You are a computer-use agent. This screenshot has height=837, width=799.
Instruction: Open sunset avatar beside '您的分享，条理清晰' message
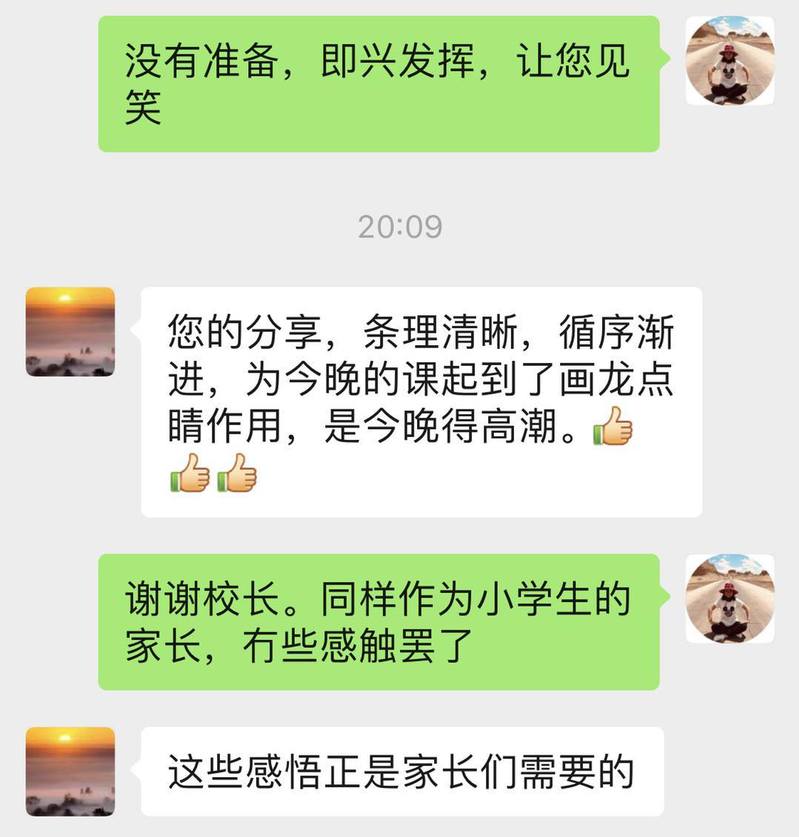point(70,332)
